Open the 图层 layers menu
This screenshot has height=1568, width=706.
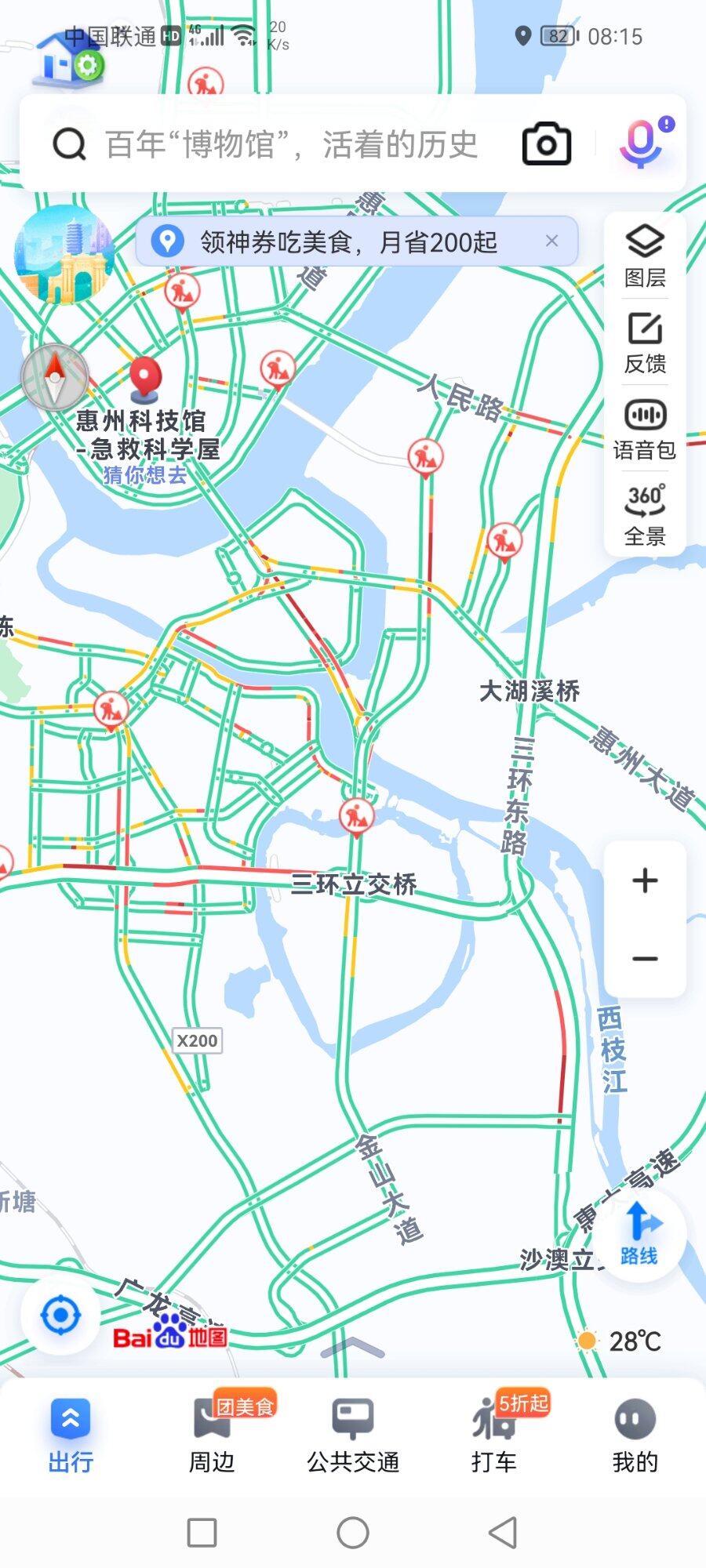pos(645,256)
